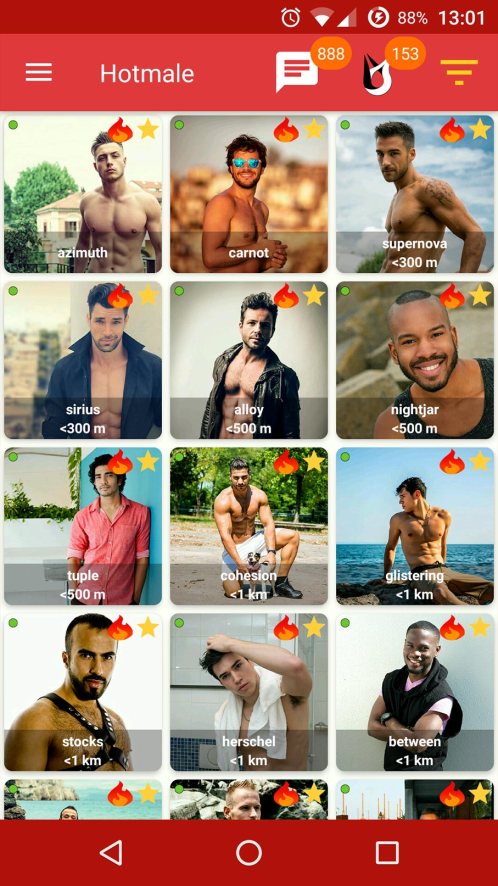The height and width of the screenshot is (886, 498).
Task: Tap the star on azimuth's card
Action: click(148, 129)
